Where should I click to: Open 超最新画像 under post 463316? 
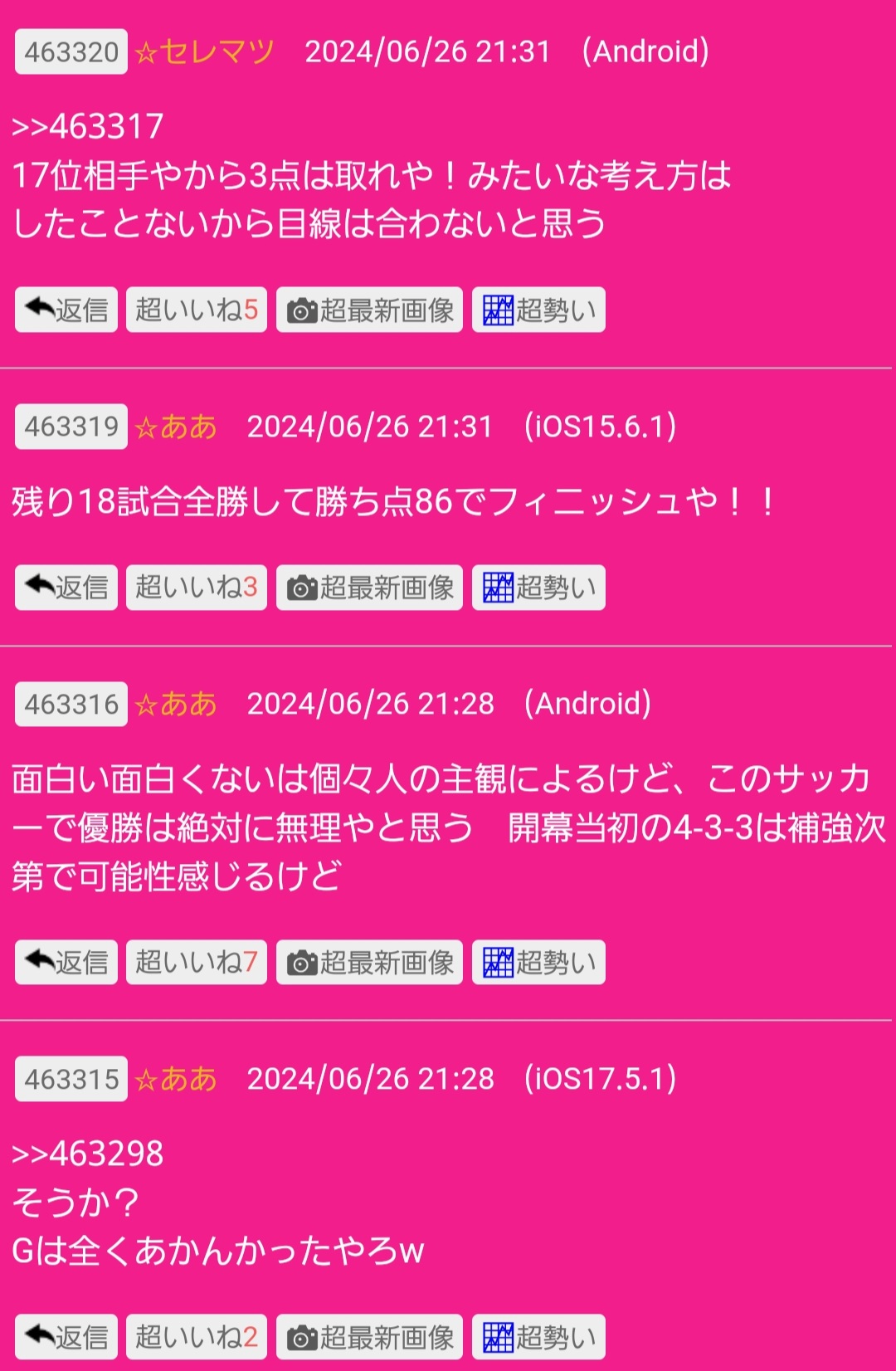click(x=369, y=962)
